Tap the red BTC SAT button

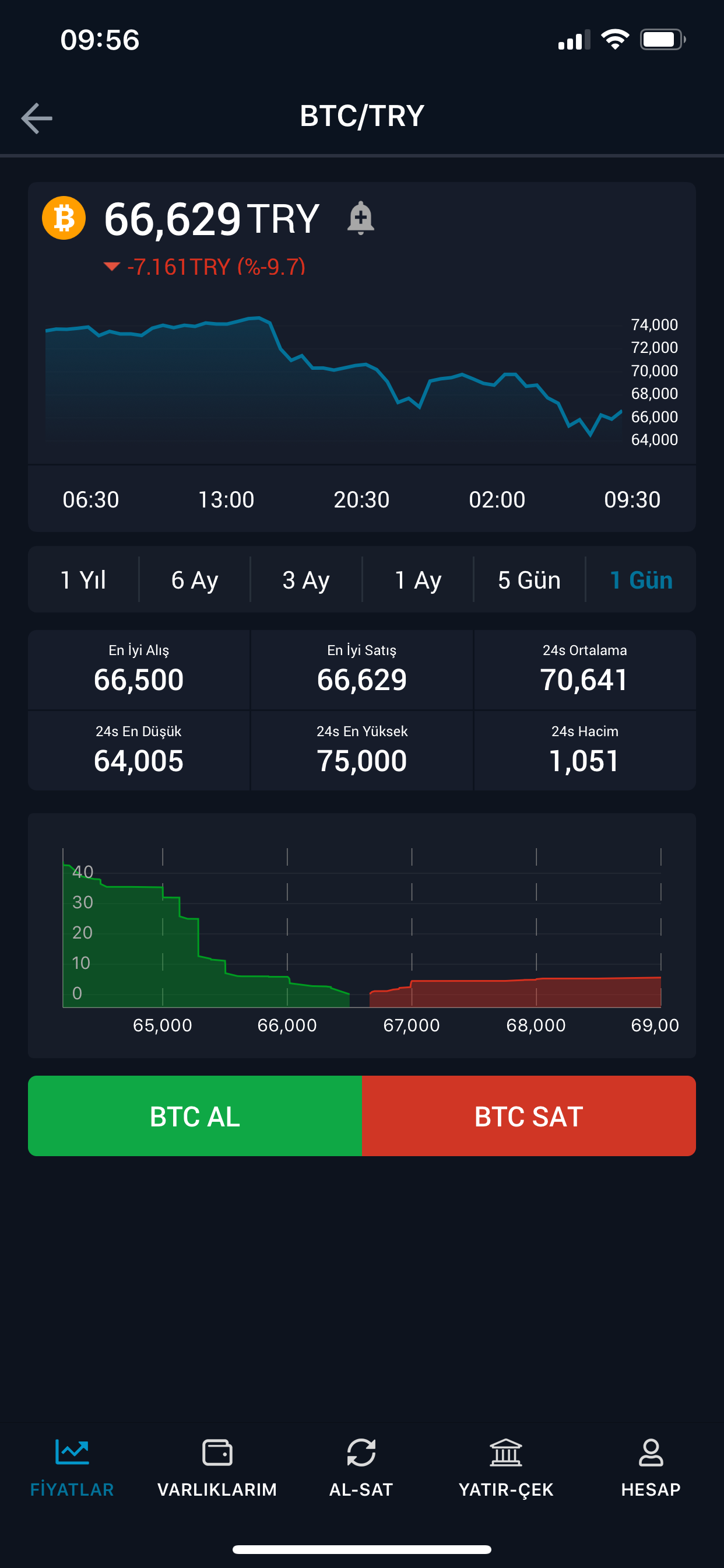pyautogui.click(x=529, y=1116)
